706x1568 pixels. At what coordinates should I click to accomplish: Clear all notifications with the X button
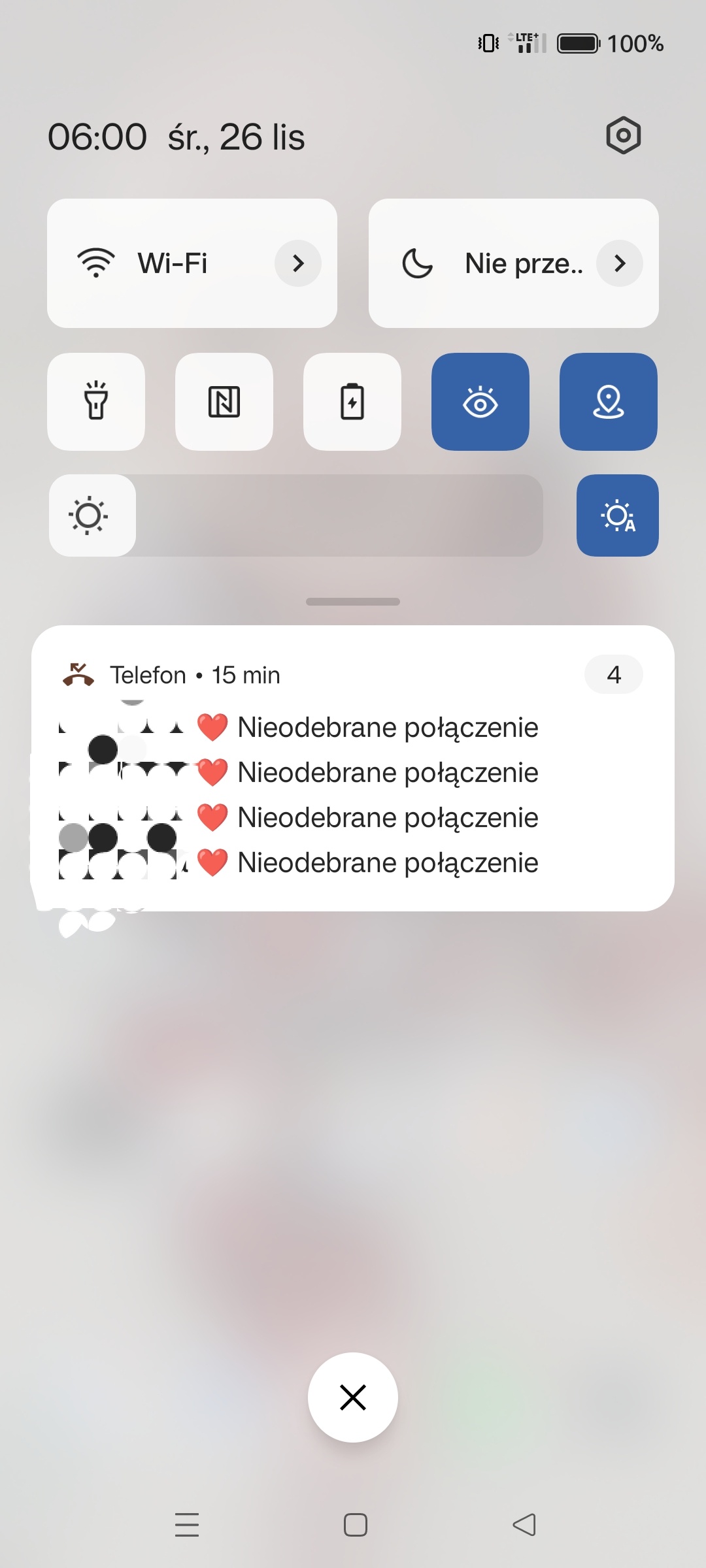tap(353, 1397)
